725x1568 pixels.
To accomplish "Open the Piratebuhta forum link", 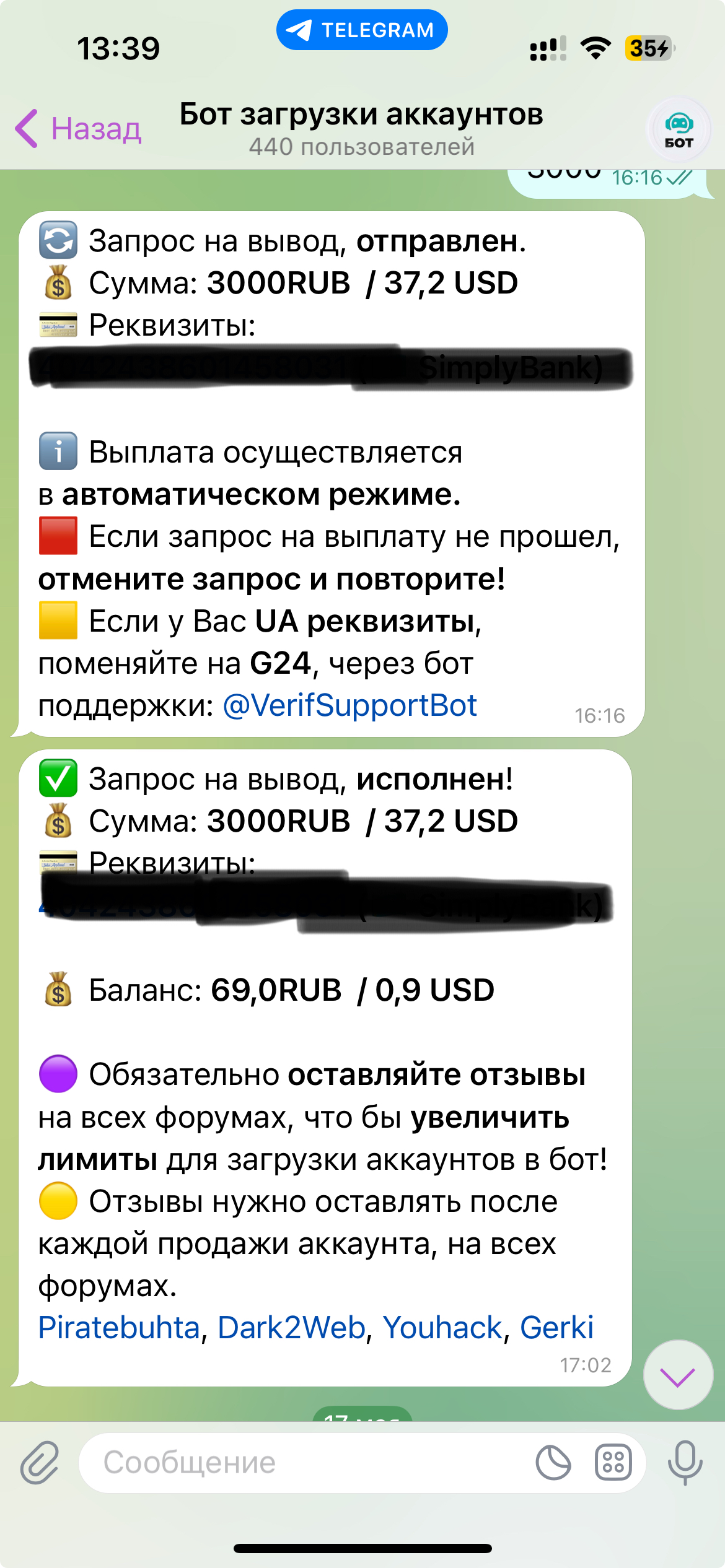I will coord(119,1328).
